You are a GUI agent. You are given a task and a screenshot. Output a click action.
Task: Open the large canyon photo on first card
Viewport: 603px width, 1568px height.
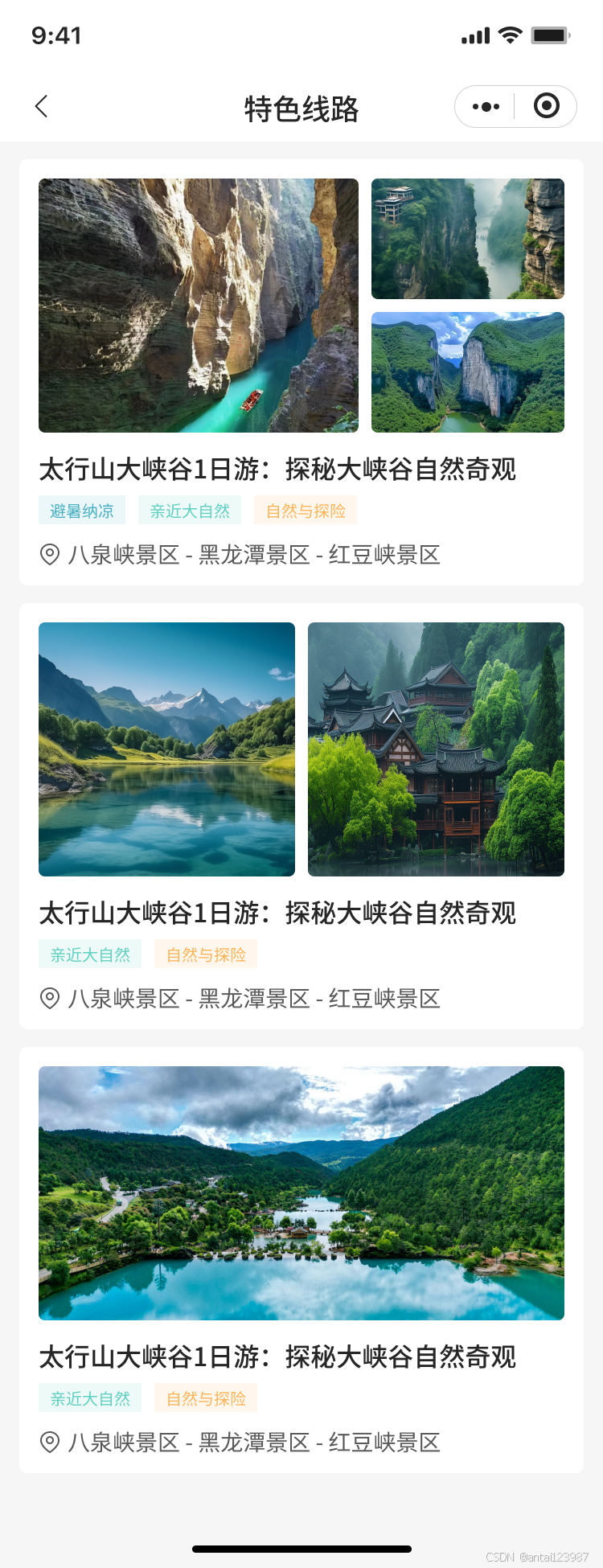tap(198, 305)
